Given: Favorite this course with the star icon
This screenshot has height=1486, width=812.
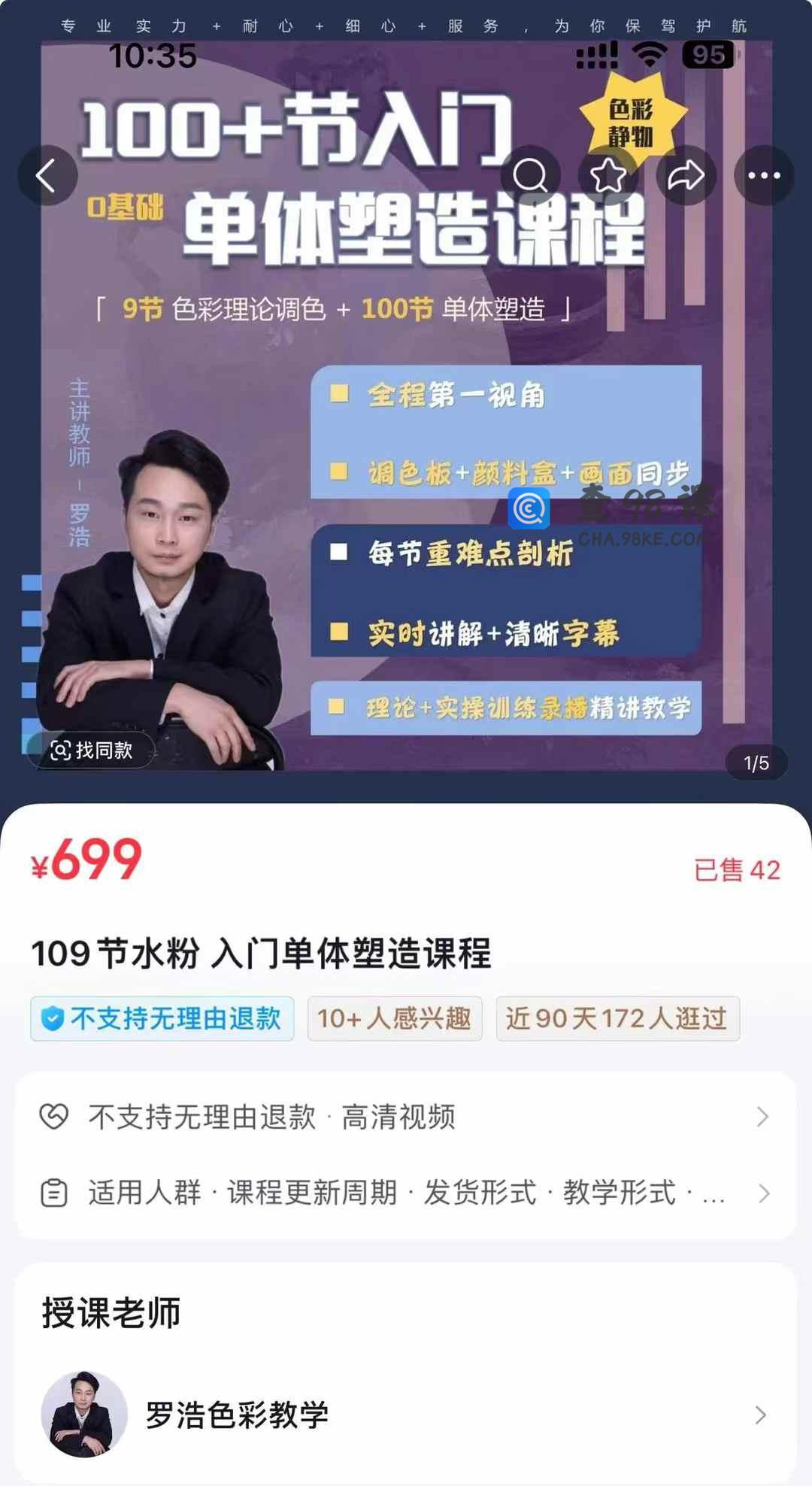Looking at the screenshot, I should (607, 176).
